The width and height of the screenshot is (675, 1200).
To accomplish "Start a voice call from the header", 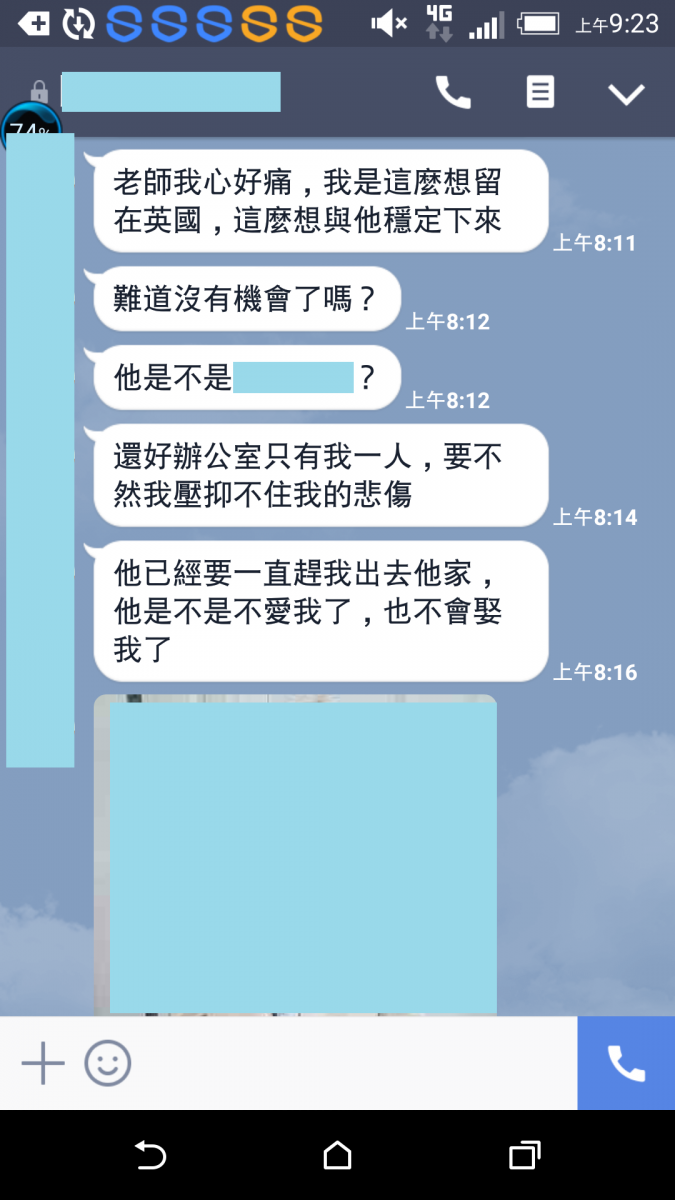I will pos(453,93).
